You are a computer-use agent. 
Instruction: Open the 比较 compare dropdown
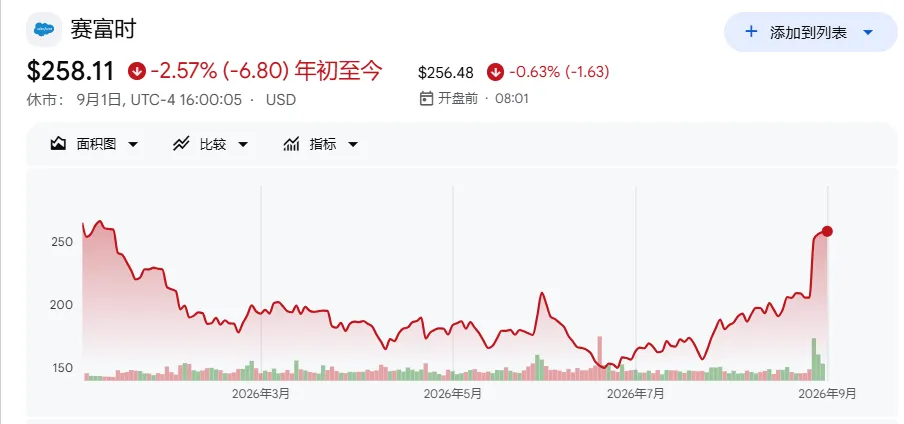[210, 144]
